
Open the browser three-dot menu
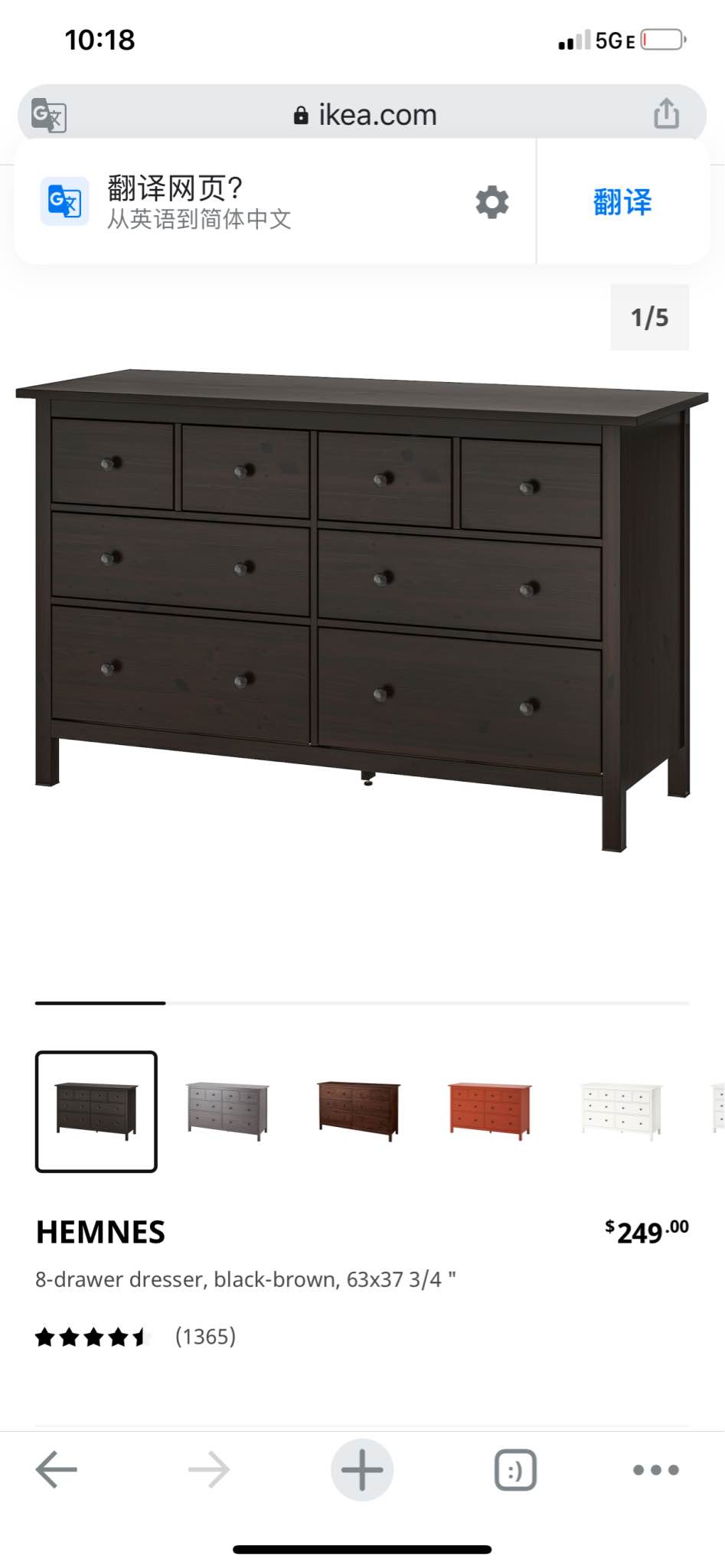[x=656, y=1469]
